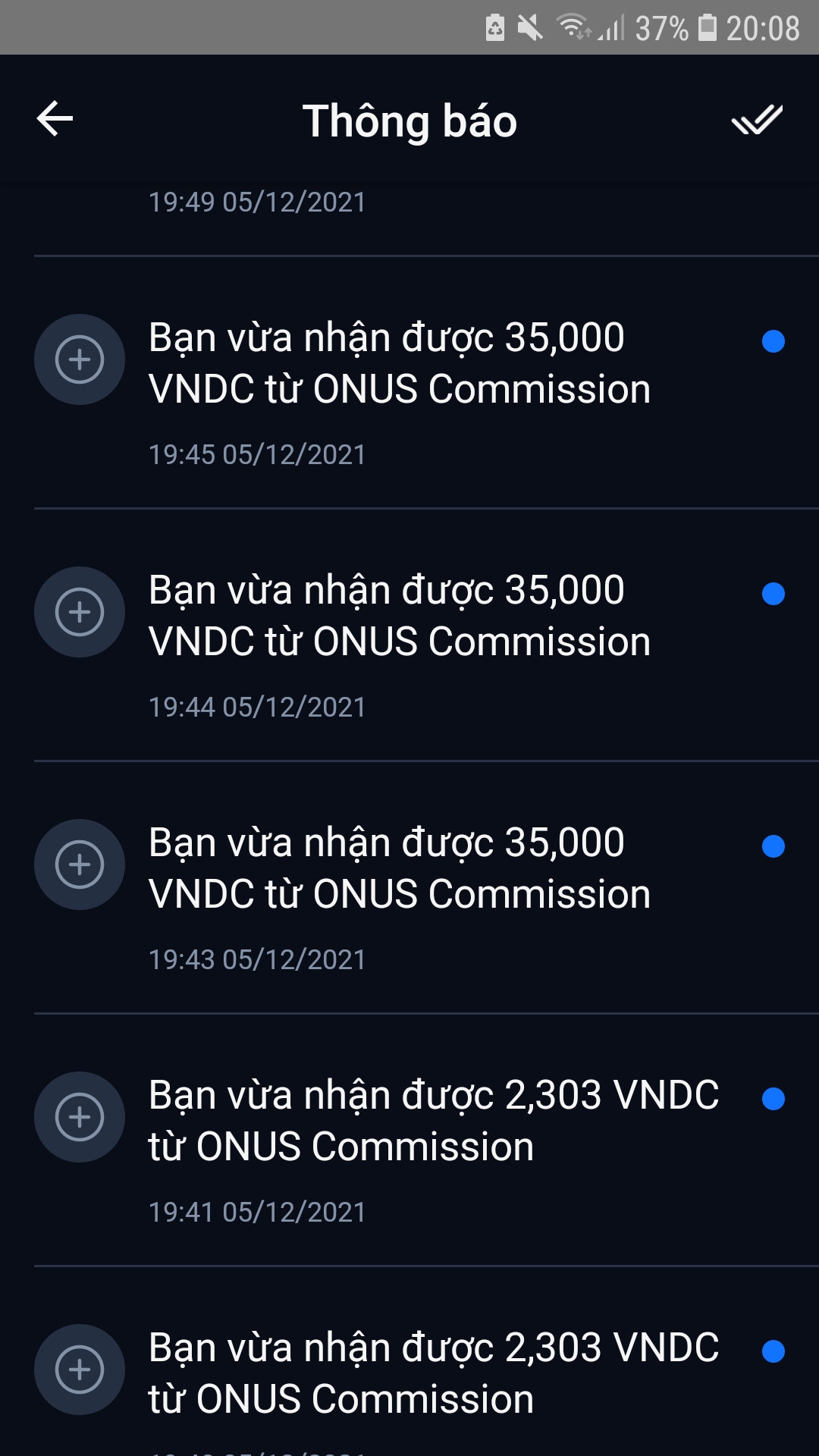This screenshot has width=819, height=1456.
Task: Open the 35,000 VNDC notification from 19:45
Action: (x=400, y=364)
